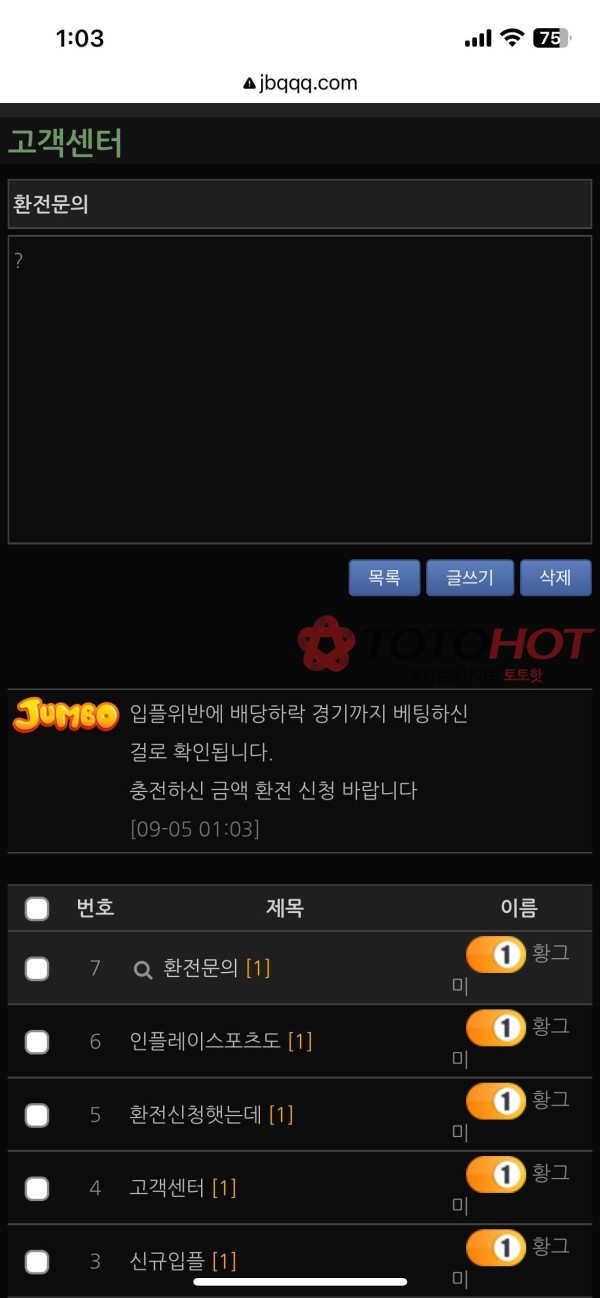The height and width of the screenshot is (1298, 600).
Task: Open the 고객센터 post in the list
Action: (167, 1188)
